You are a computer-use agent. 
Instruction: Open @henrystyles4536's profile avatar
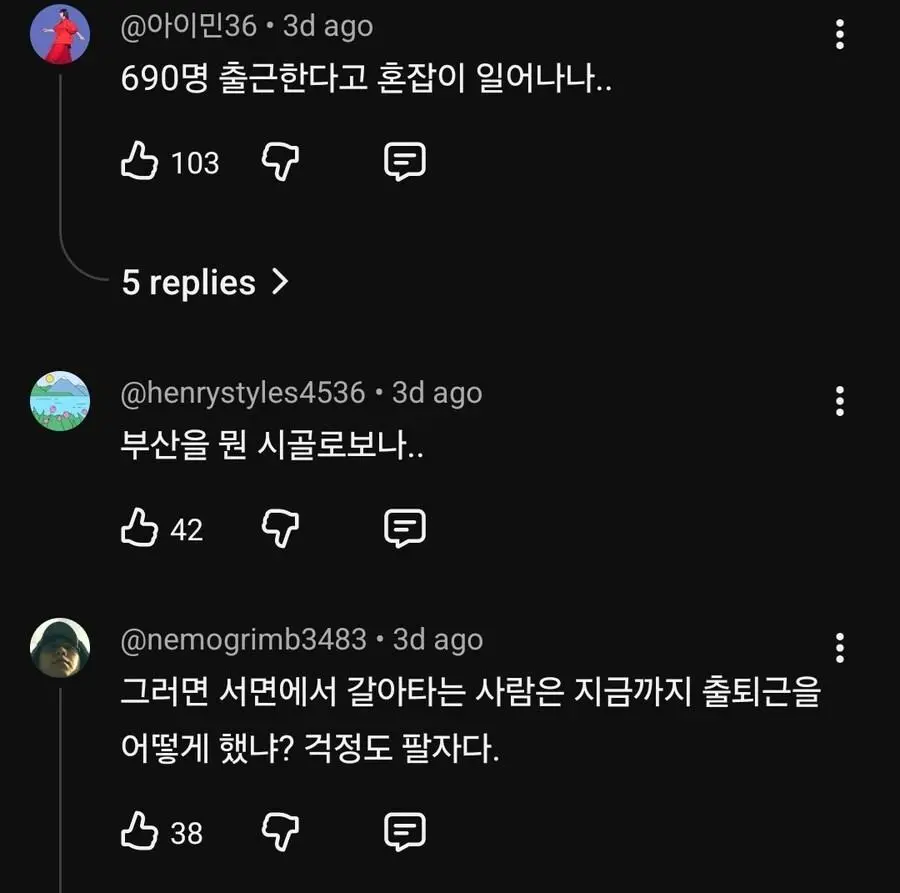pos(60,401)
